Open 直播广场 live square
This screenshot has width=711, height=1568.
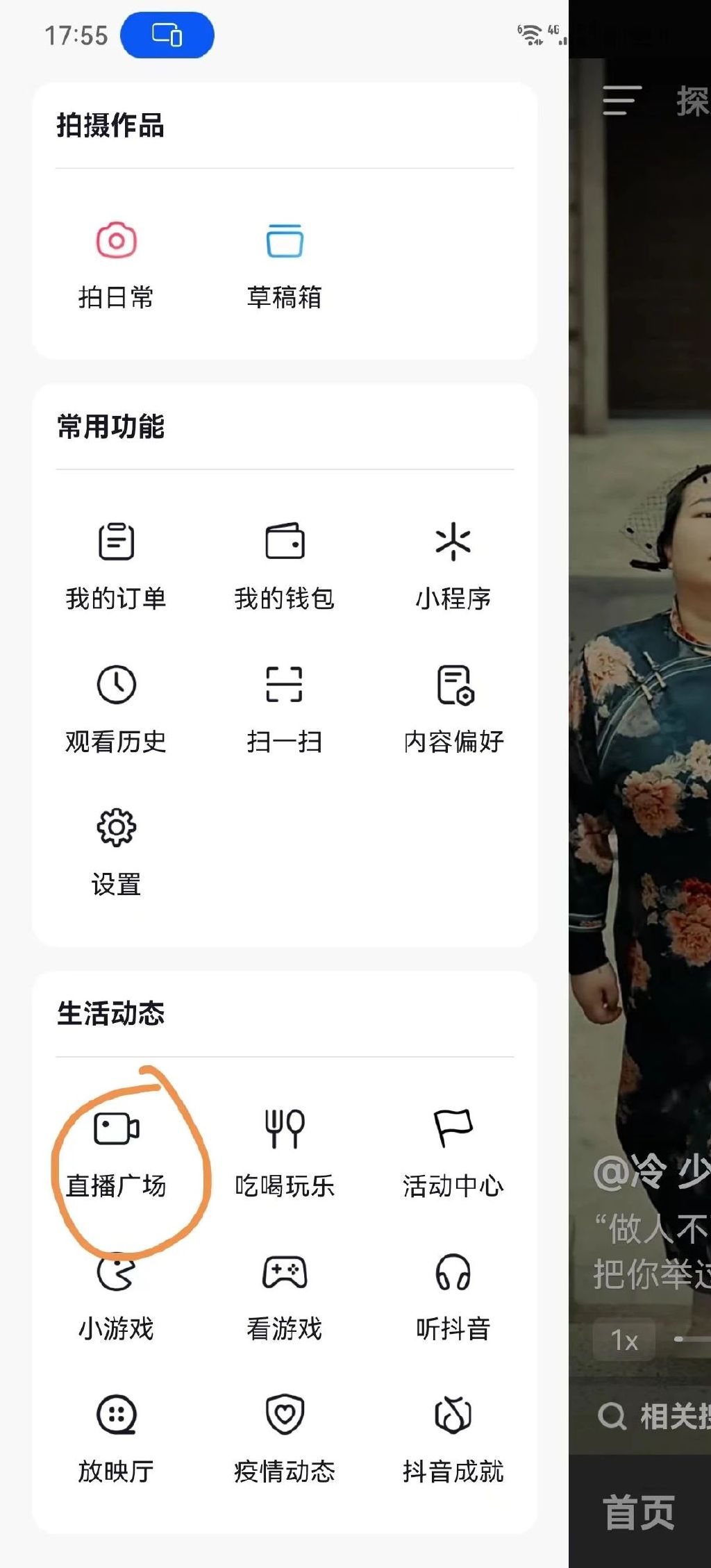coord(116,1153)
